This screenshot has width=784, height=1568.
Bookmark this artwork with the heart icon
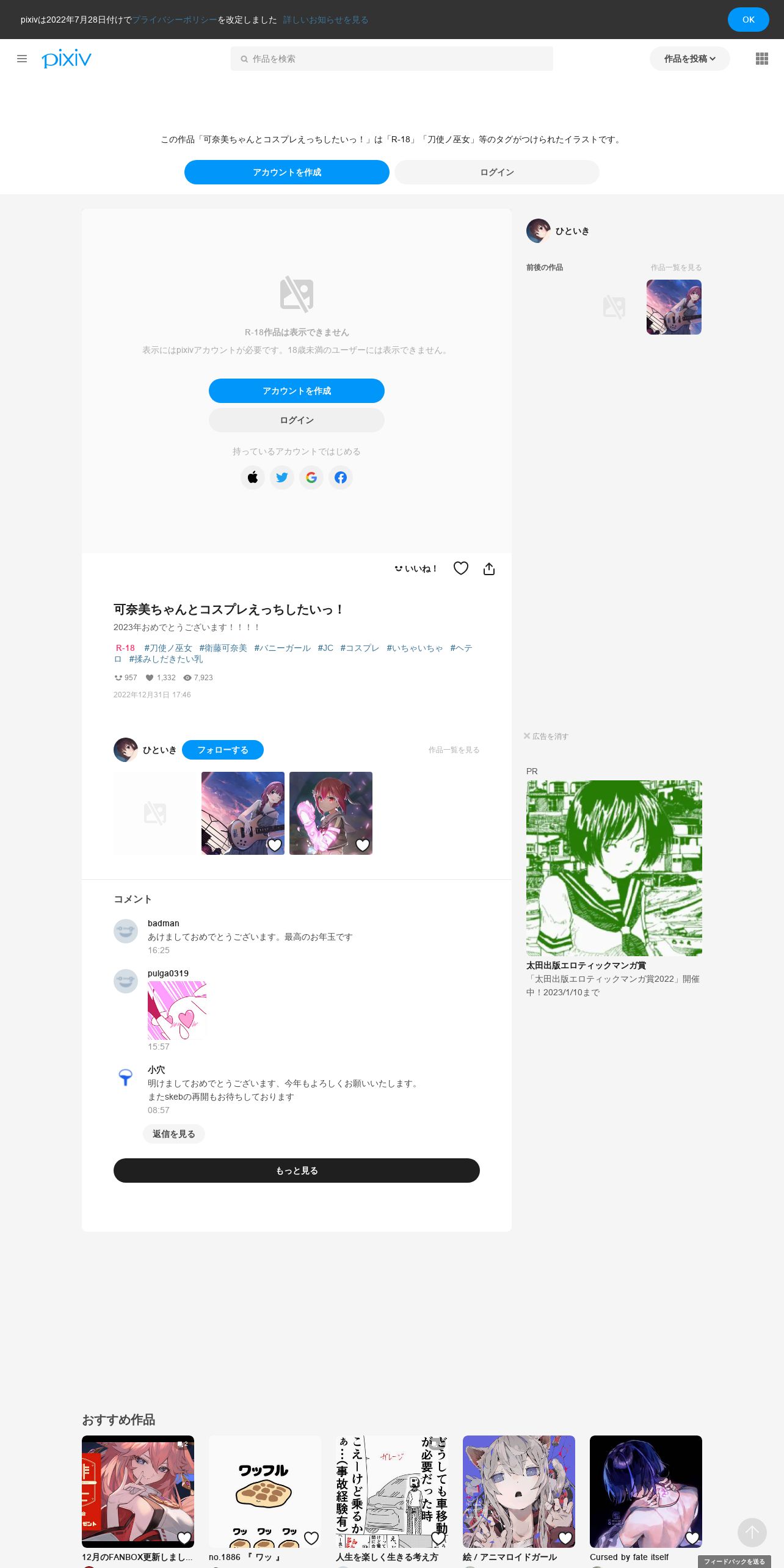pyautogui.click(x=461, y=568)
